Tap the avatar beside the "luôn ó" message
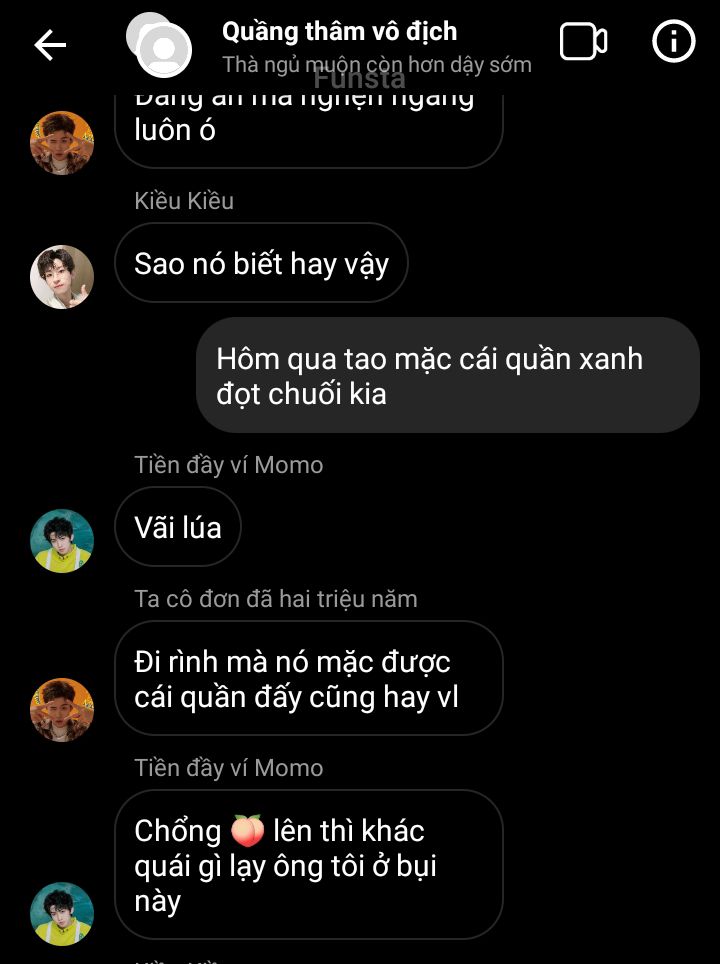 (62, 143)
